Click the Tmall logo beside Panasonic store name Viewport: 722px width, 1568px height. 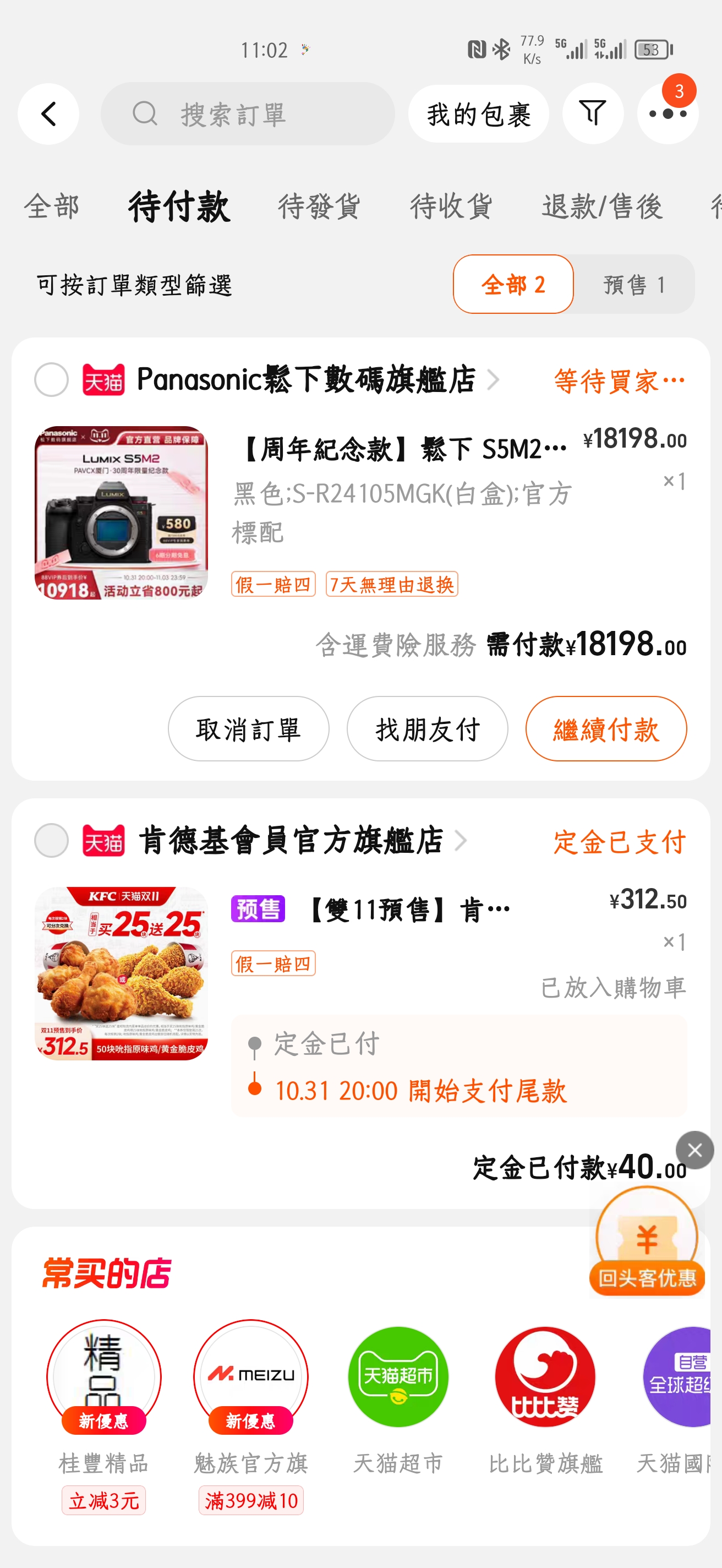(x=103, y=380)
